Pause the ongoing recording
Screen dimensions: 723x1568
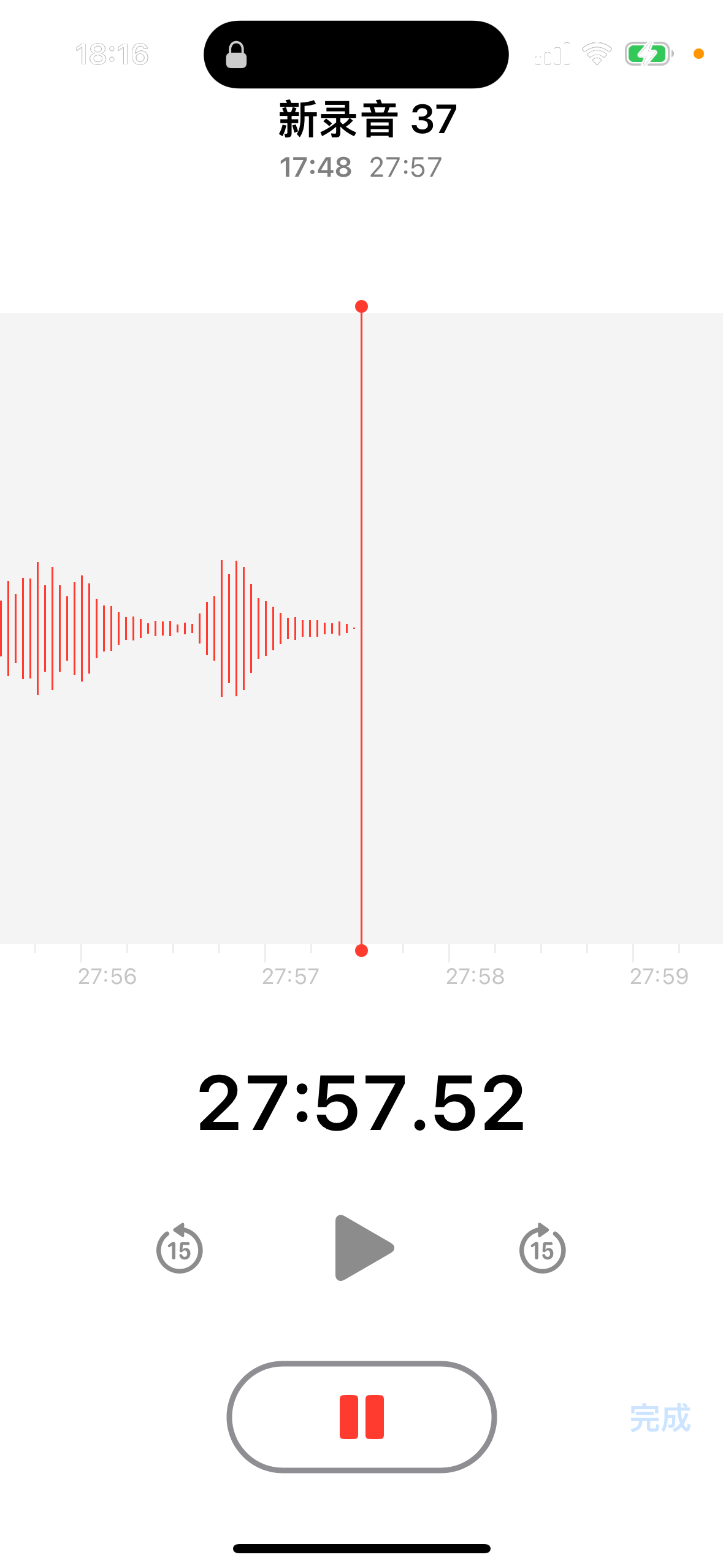click(x=361, y=1416)
